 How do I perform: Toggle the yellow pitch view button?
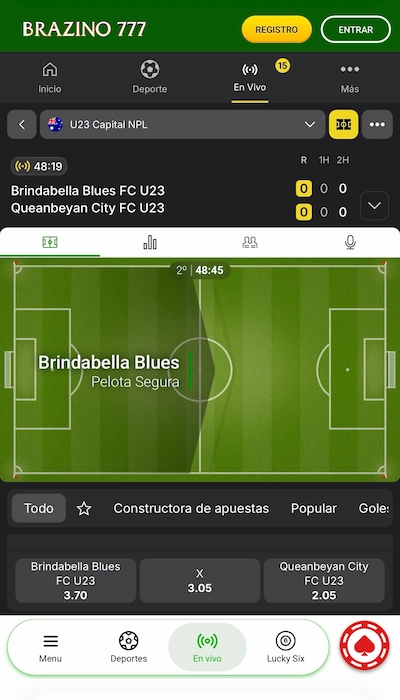[343, 125]
